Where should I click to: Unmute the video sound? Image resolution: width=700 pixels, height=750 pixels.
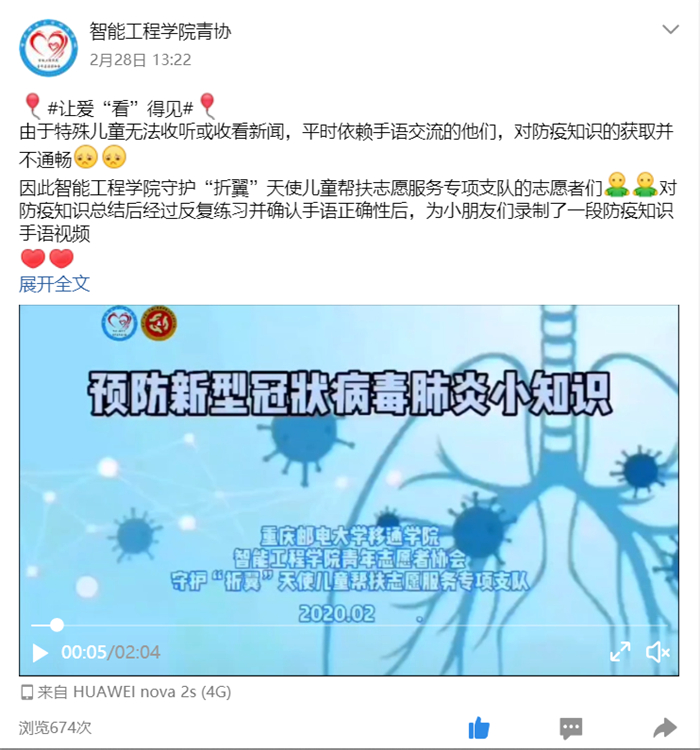tap(657, 652)
